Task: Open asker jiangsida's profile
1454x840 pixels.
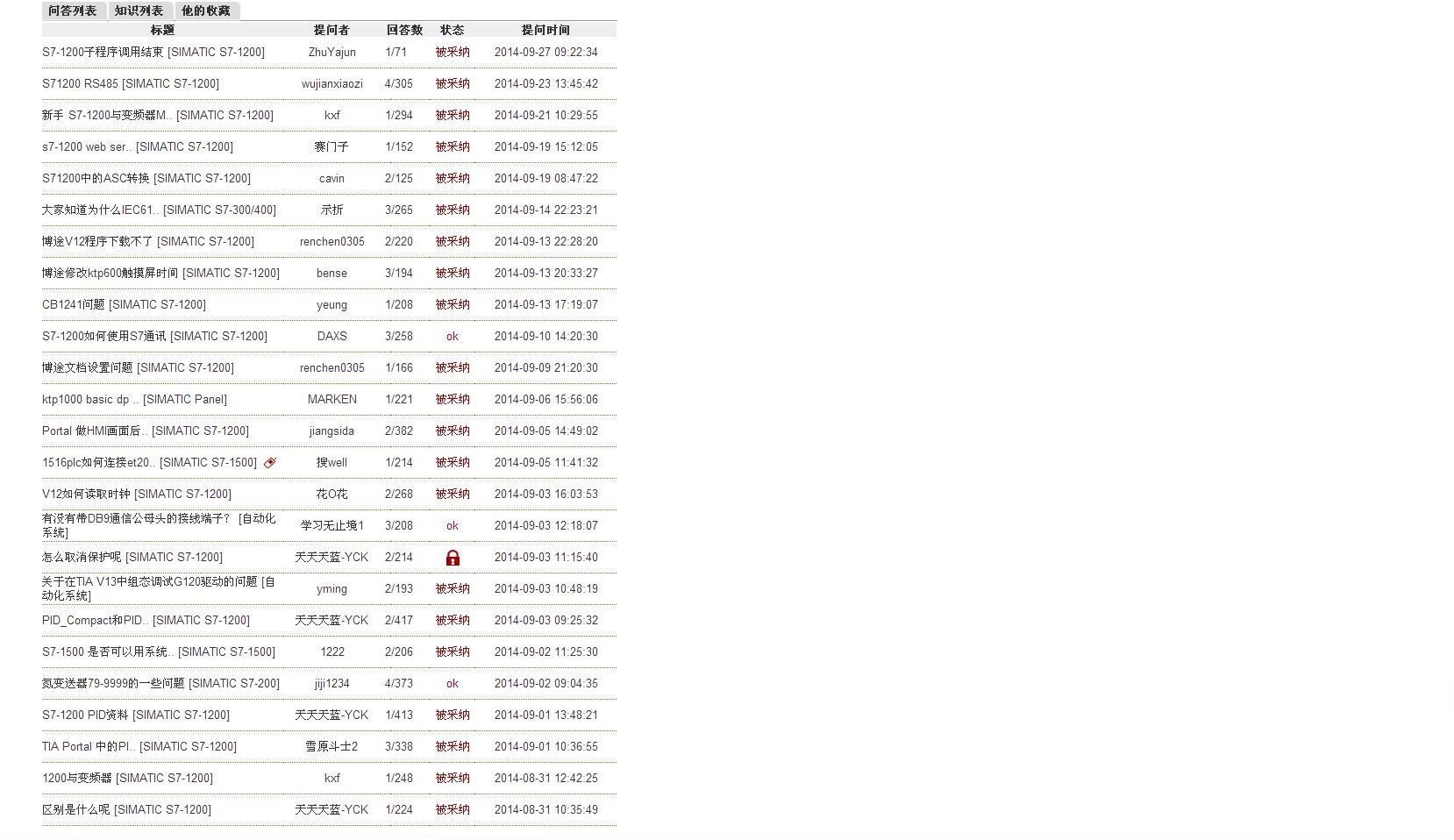Action: click(331, 431)
